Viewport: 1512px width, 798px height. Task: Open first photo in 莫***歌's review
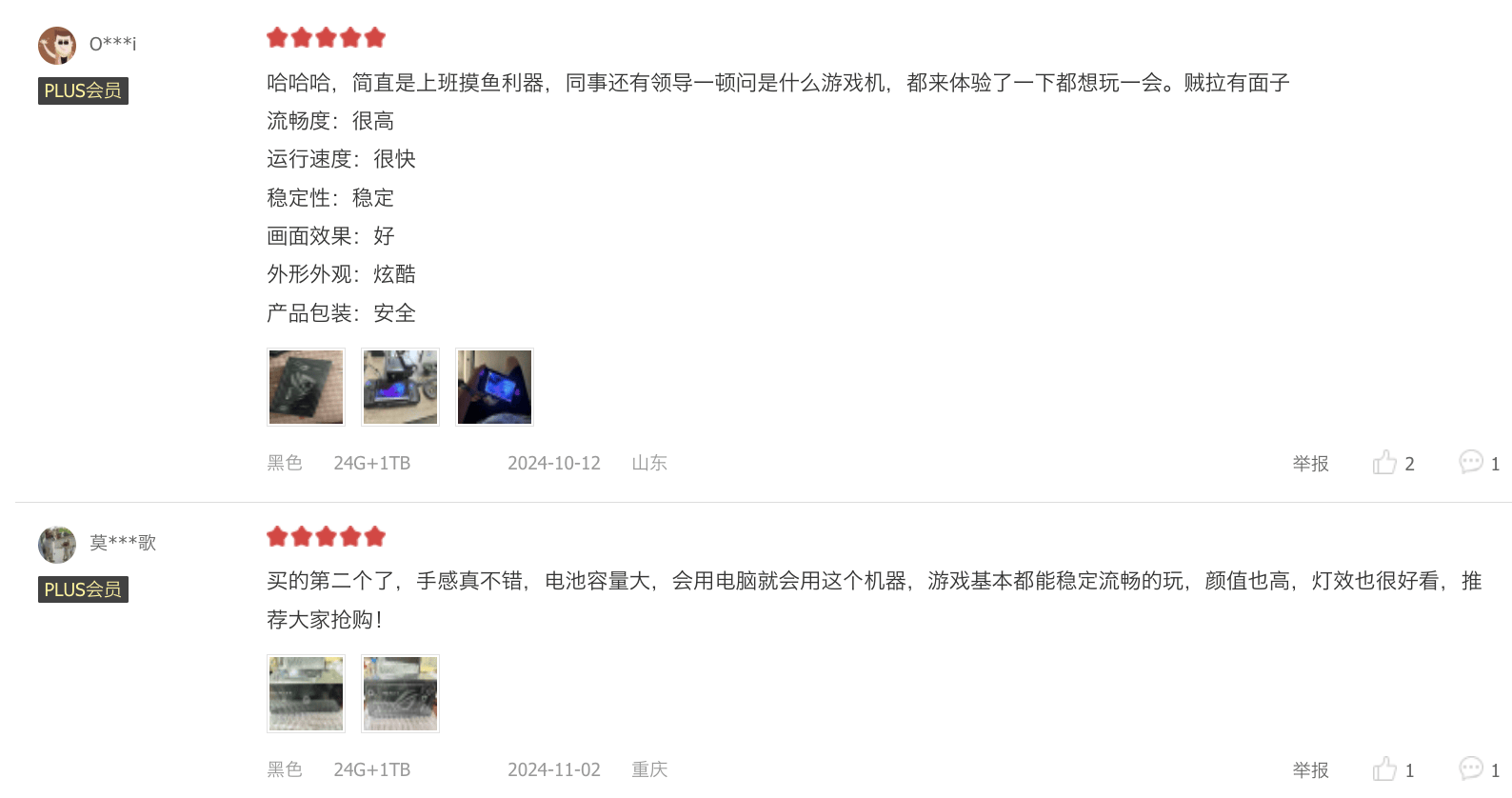306,693
